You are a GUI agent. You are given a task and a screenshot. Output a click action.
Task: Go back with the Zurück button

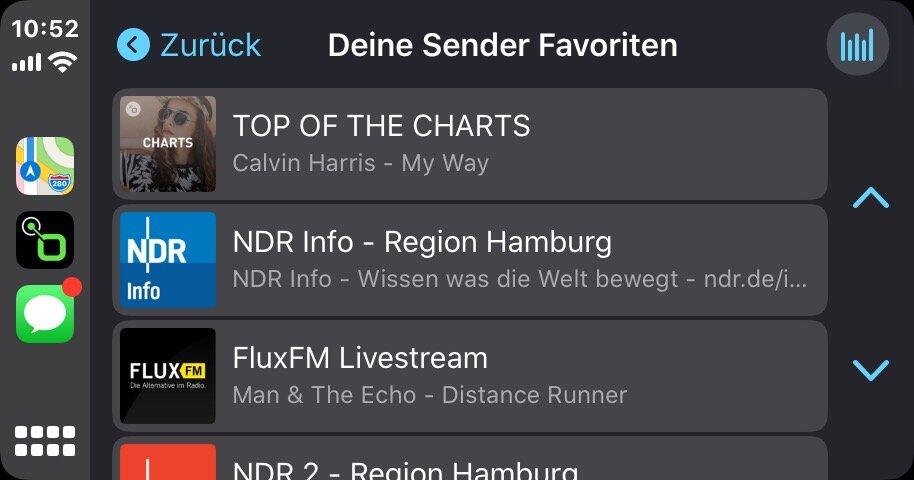coord(189,45)
